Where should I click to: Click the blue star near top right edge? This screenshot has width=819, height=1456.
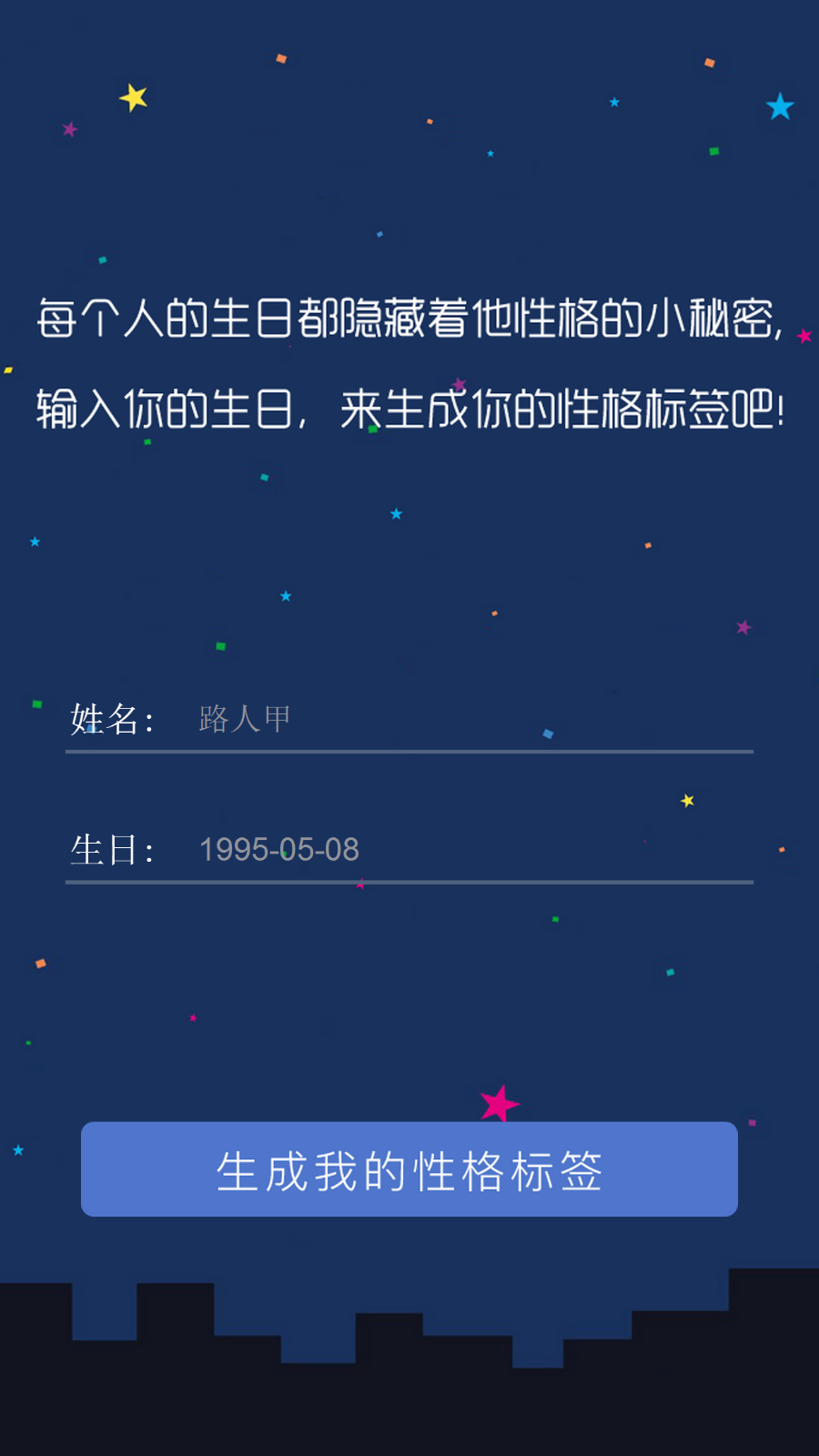click(x=778, y=107)
